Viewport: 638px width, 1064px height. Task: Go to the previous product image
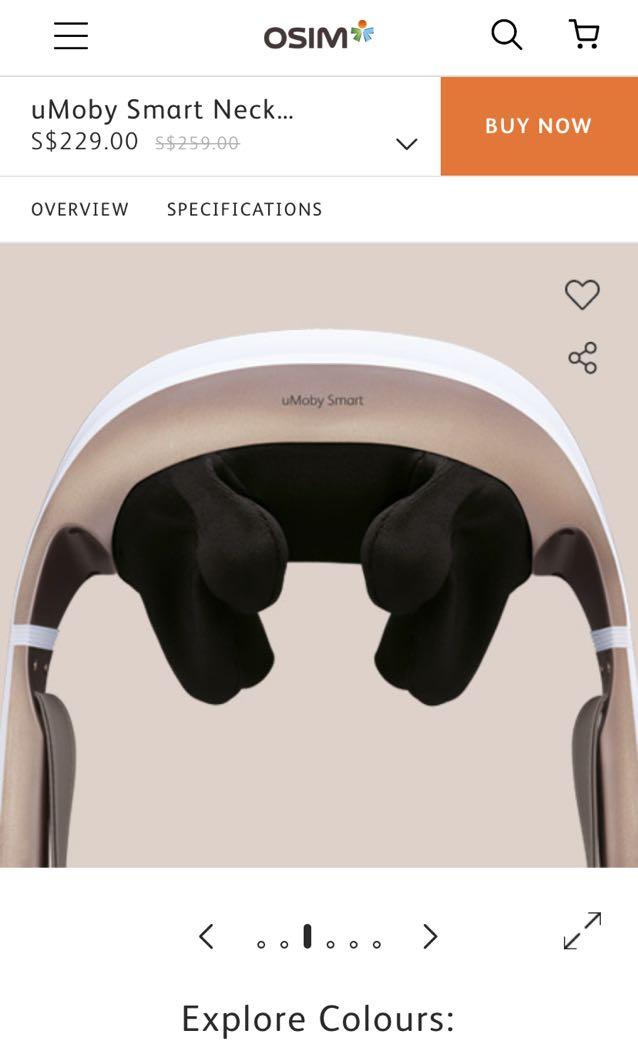tap(206, 937)
